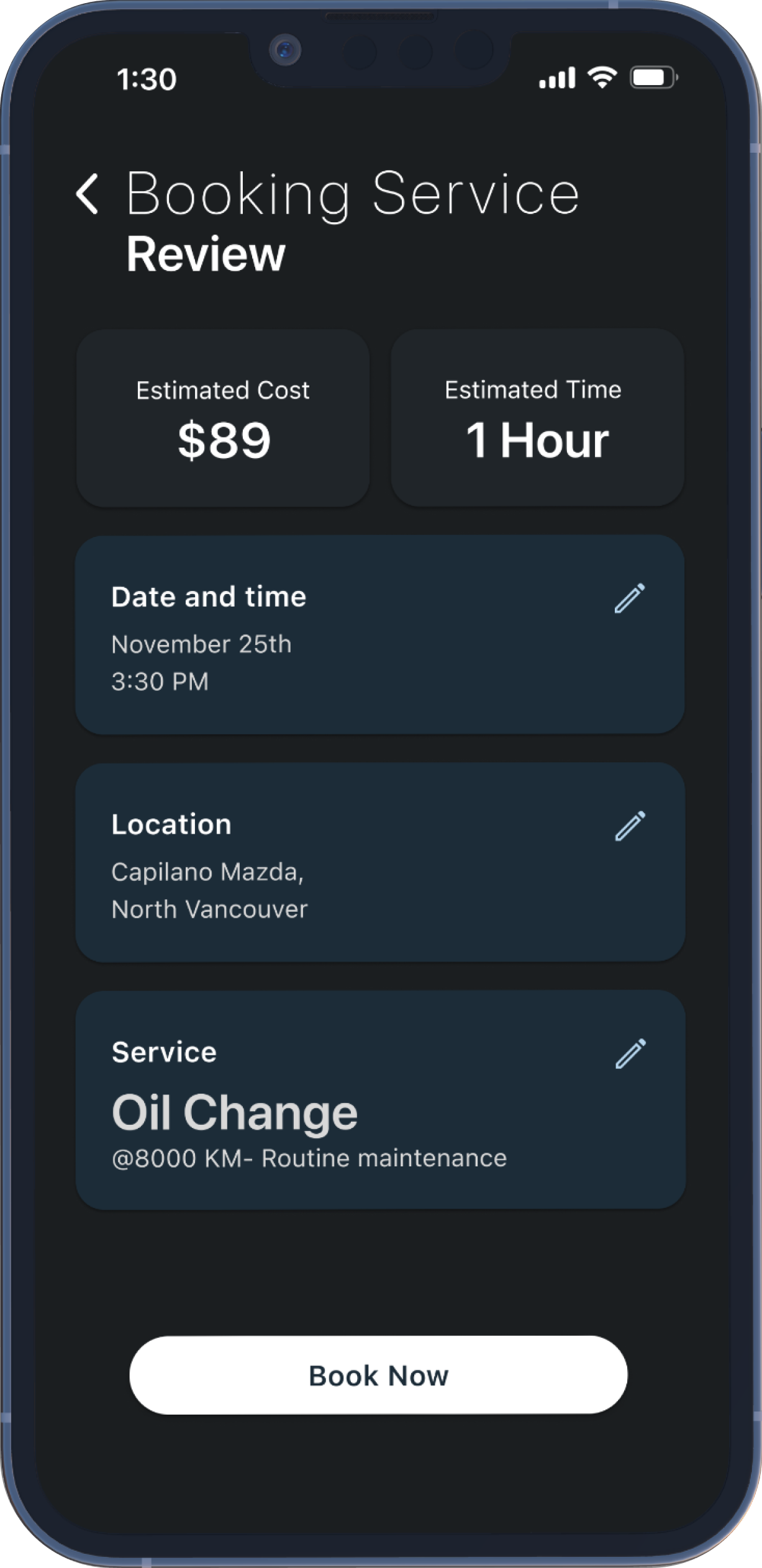This screenshot has height=1568, width=762.
Task: Tap the Wi-Fi icon in the status bar
Action: click(x=600, y=77)
